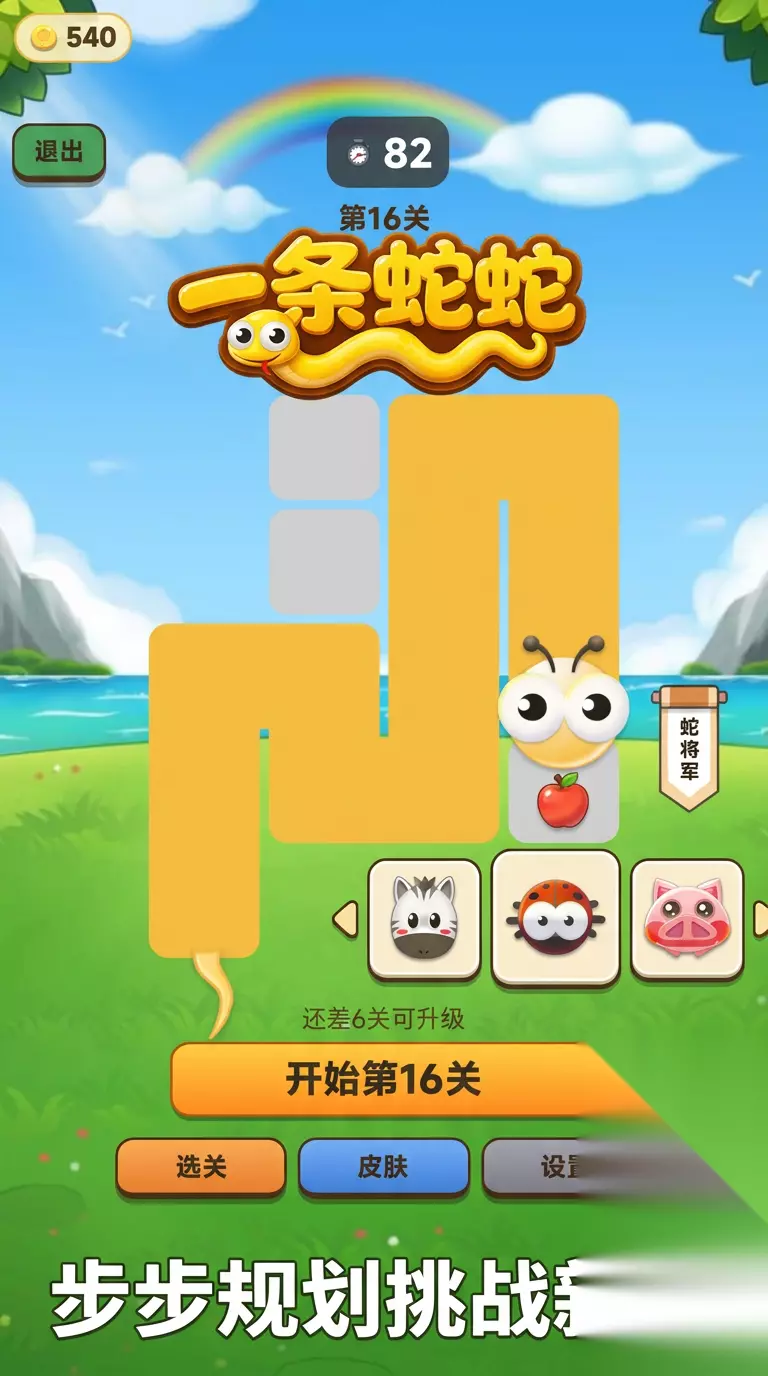
Task: Show previous skins with left arrow
Action: tap(345, 919)
